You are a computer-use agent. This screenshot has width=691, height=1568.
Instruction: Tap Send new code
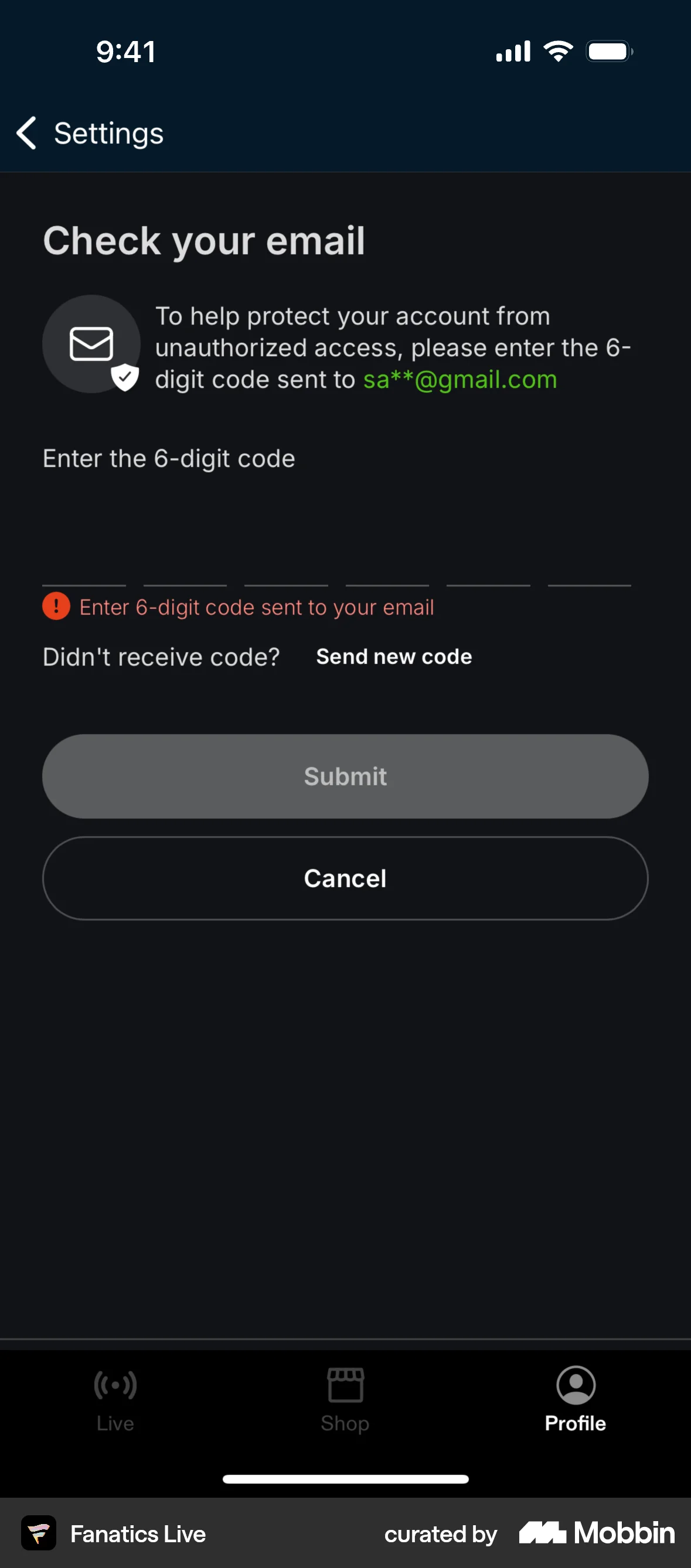393,657
